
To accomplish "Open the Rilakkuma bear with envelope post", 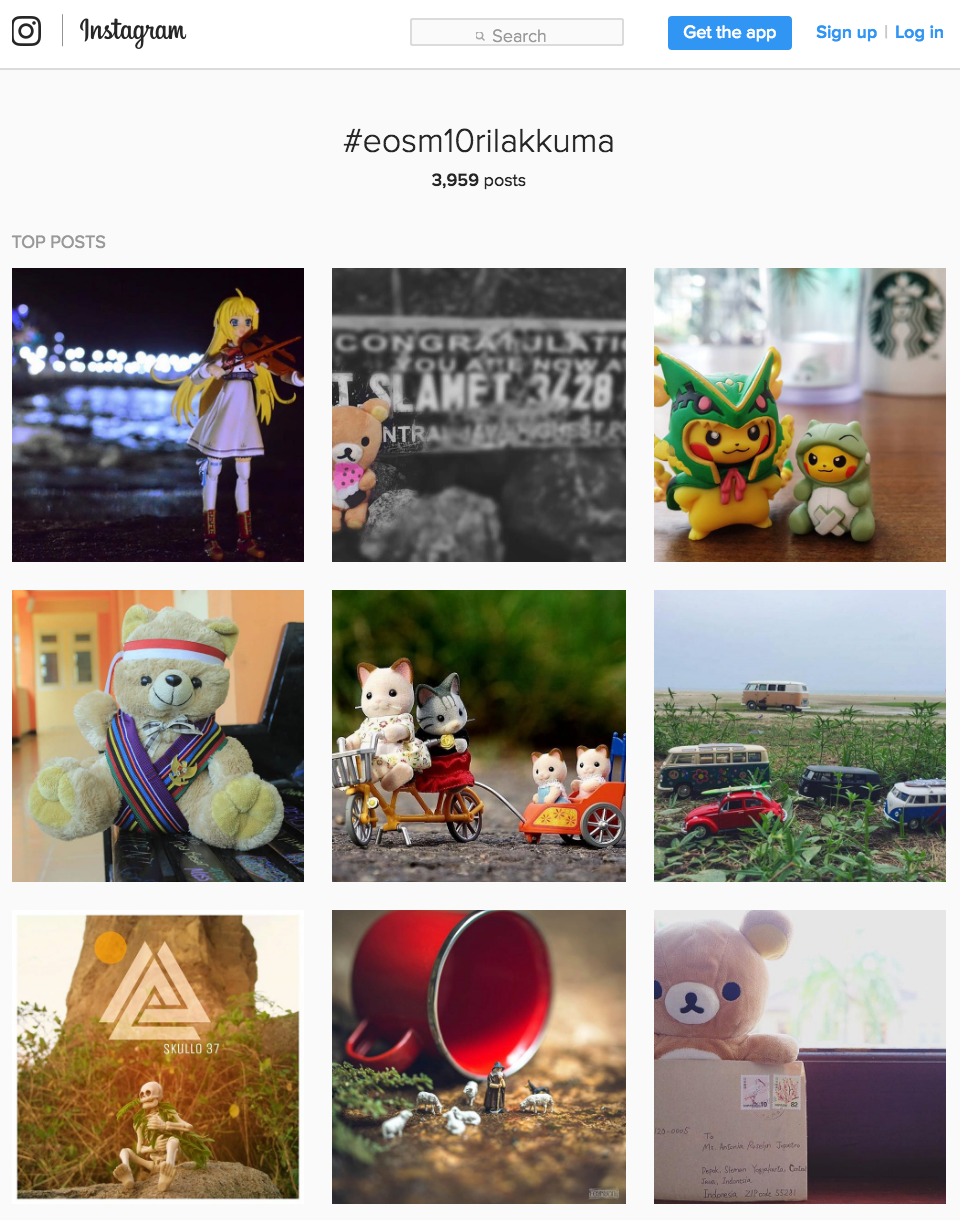I will click(x=800, y=1056).
